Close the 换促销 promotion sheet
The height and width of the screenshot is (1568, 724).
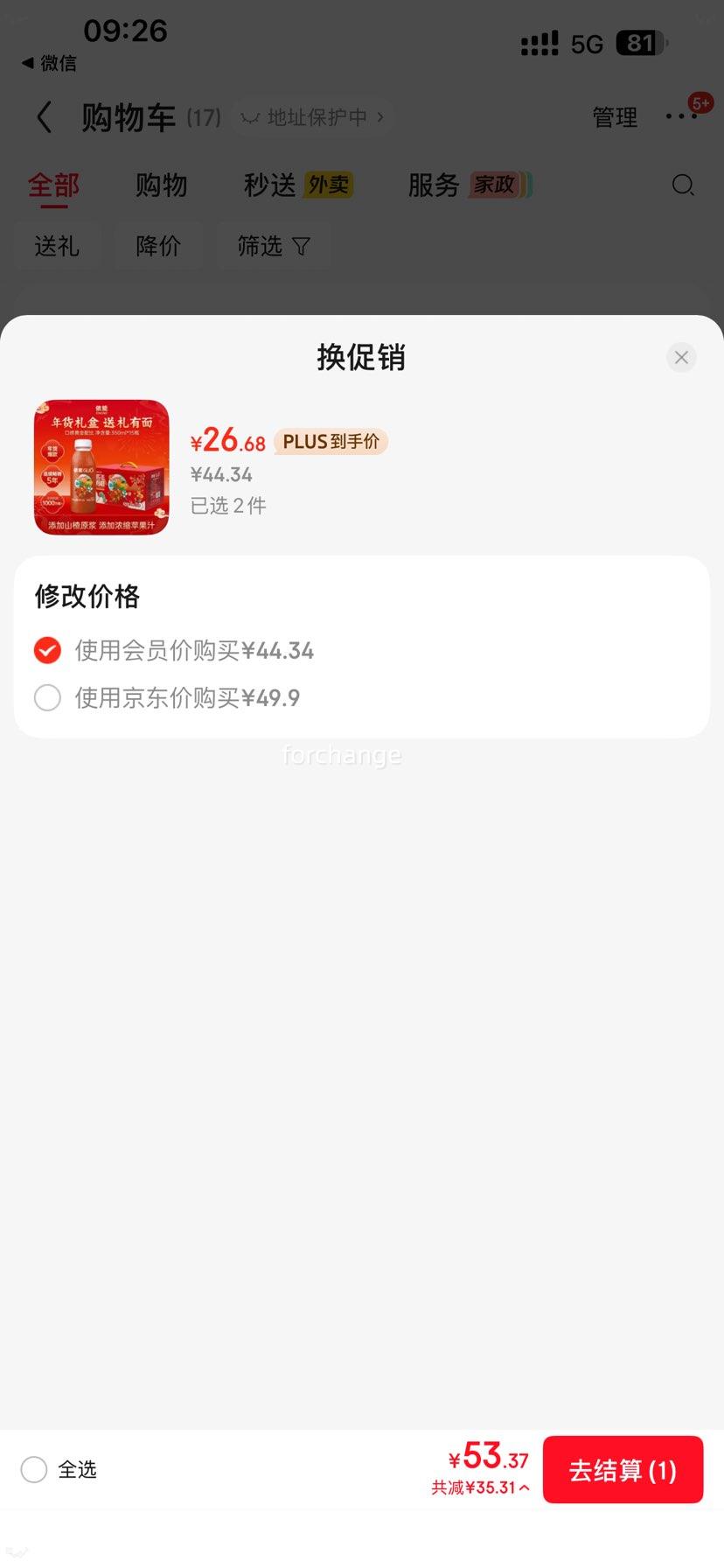(x=681, y=357)
